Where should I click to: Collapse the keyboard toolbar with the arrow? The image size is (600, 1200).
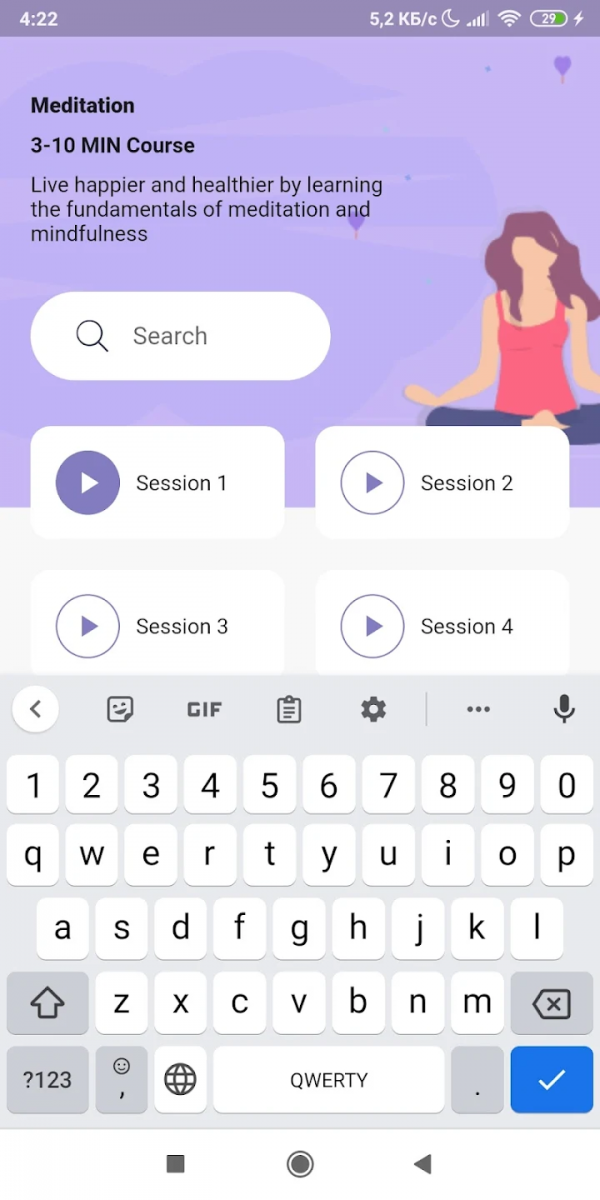(35, 709)
